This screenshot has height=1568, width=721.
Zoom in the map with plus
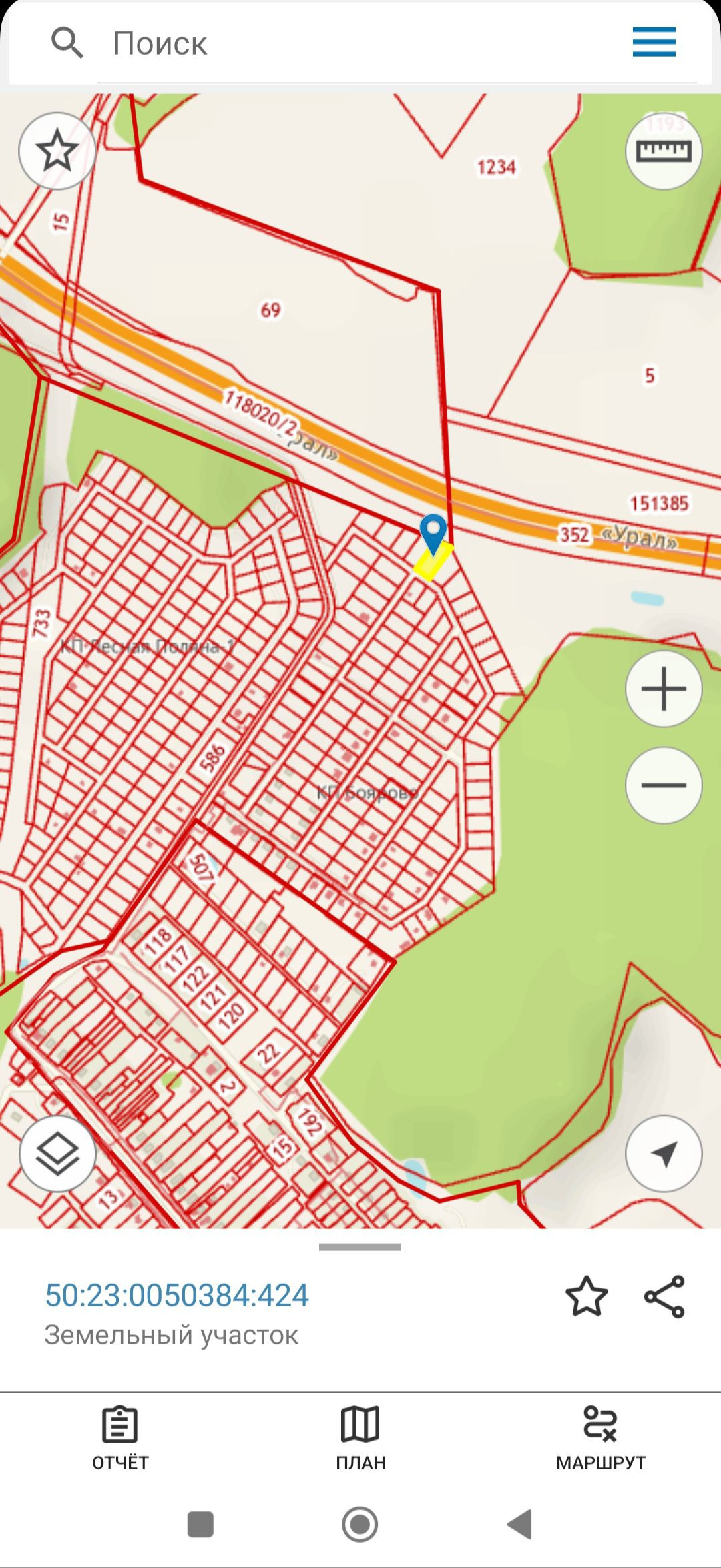pyautogui.click(x=664, y=689)
